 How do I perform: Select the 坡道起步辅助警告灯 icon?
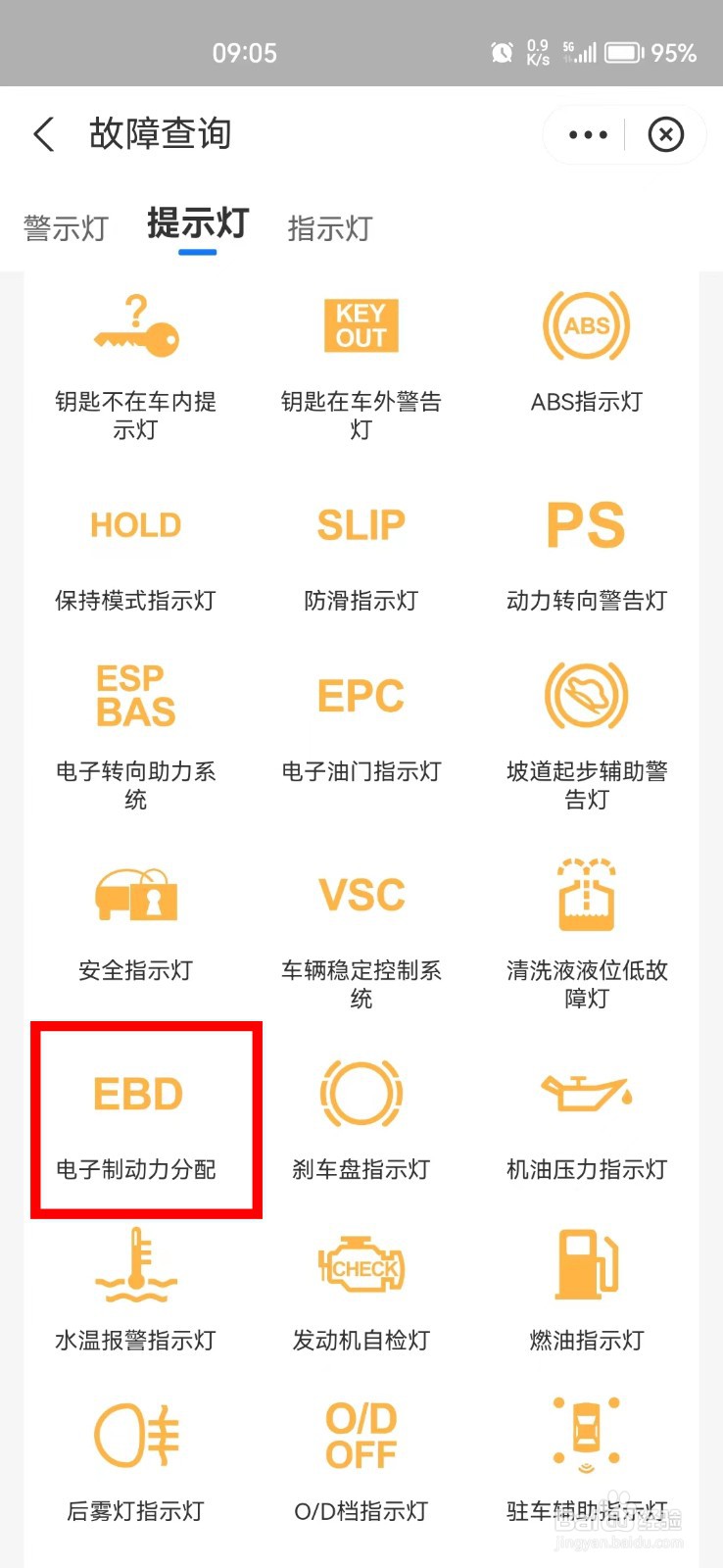[586, 694]
